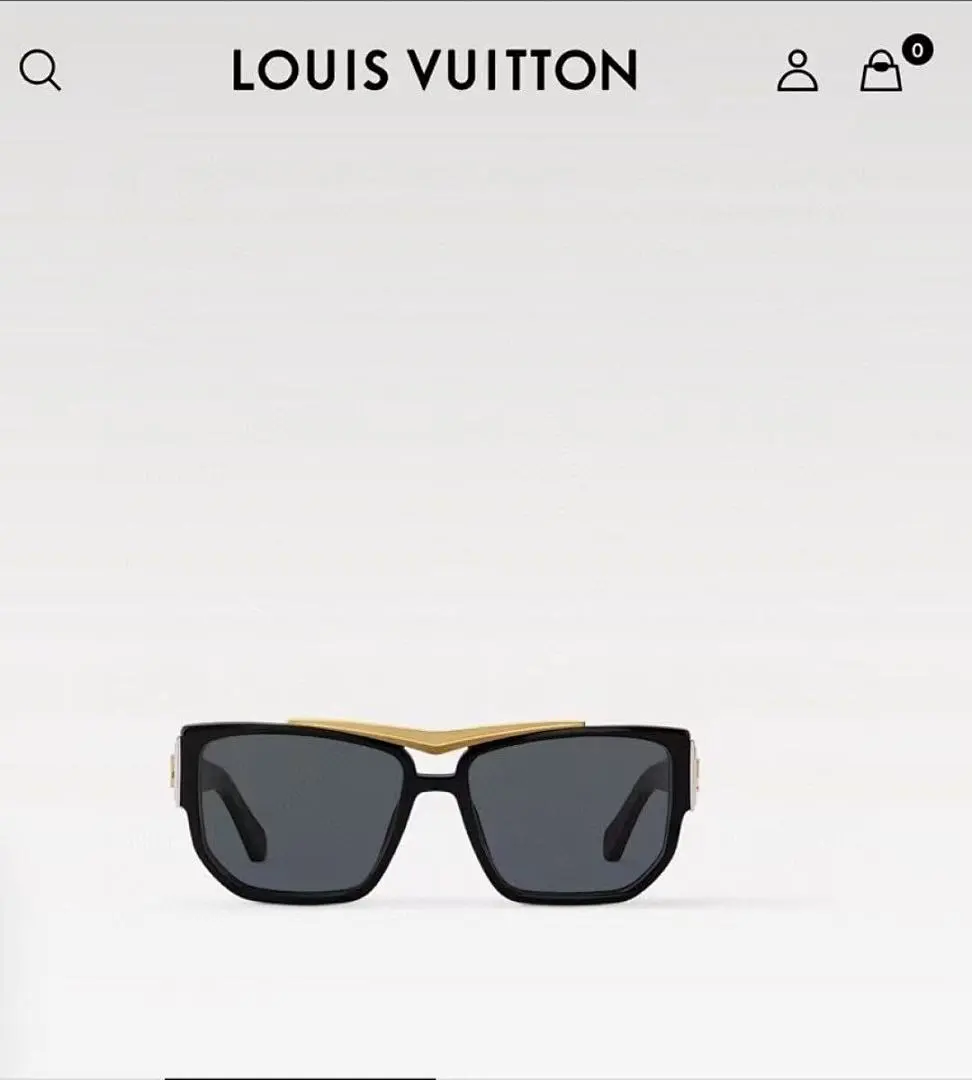Check your bag using the tote icon

880,72
